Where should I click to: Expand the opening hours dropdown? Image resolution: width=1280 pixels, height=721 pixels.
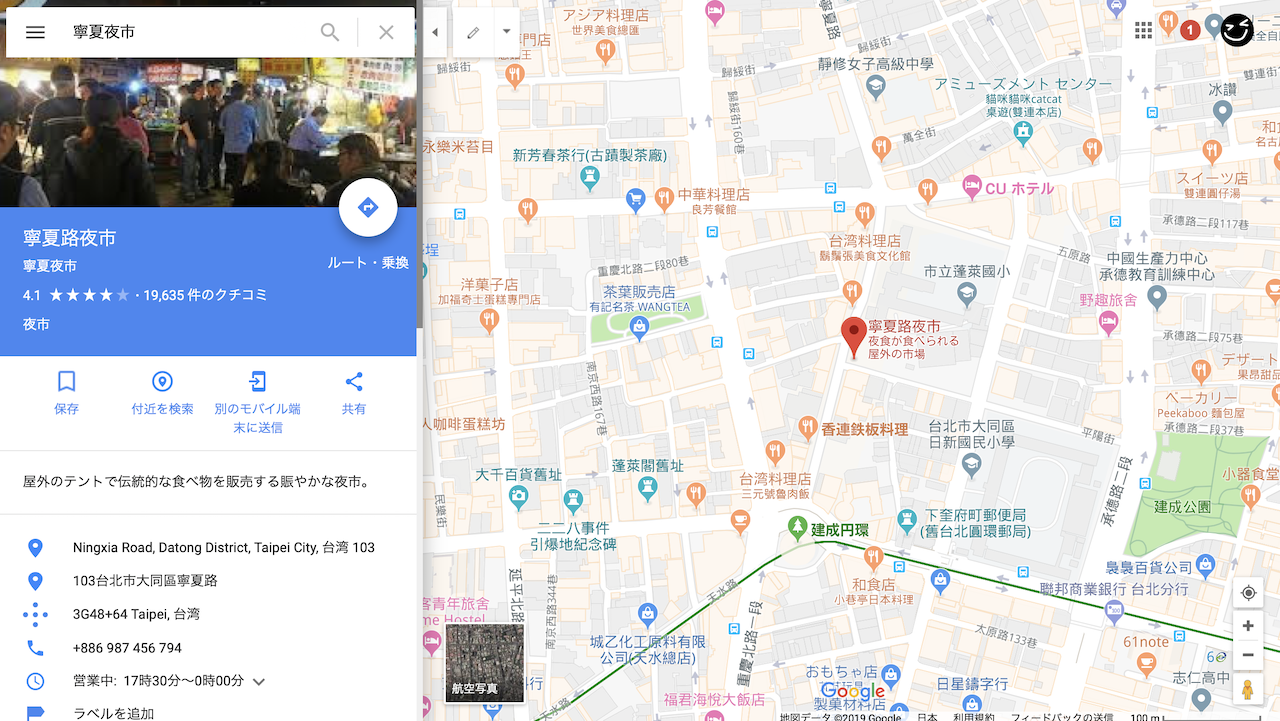pos(259,682)
